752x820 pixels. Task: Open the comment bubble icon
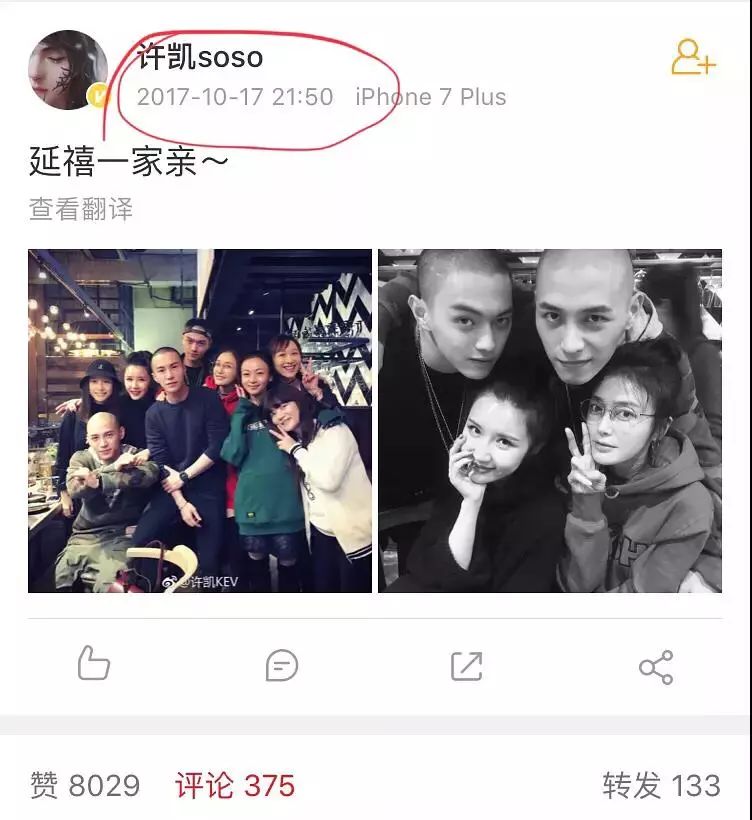pos(282,667)
